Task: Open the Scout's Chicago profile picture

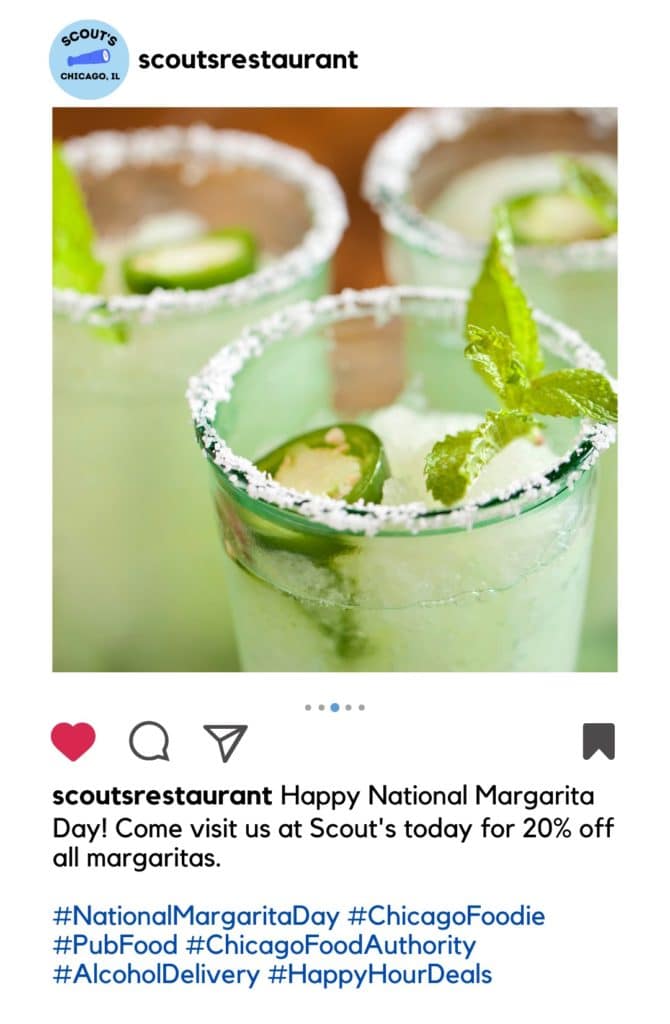Action: pyautogui.click(x=89, y=59)
